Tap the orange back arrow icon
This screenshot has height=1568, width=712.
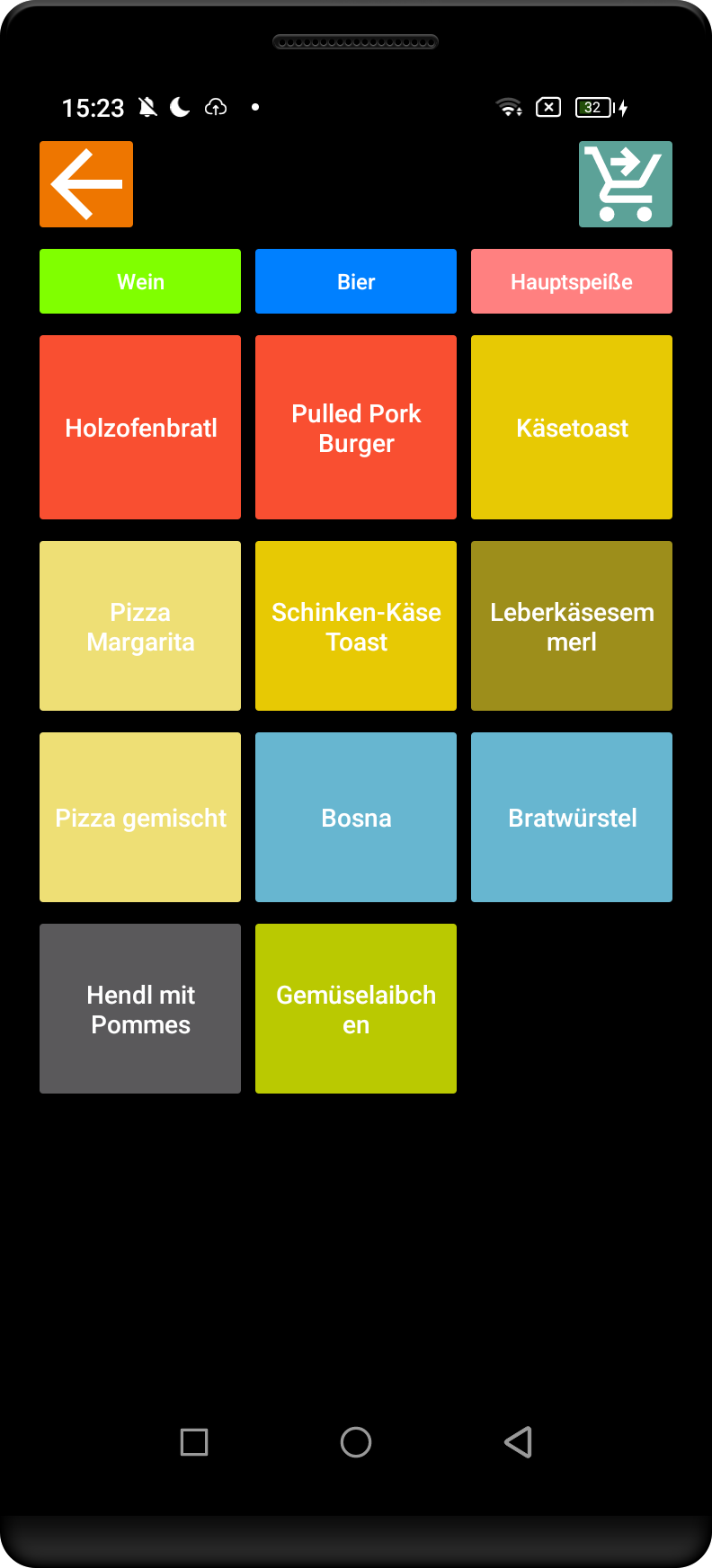pos(85,183)
